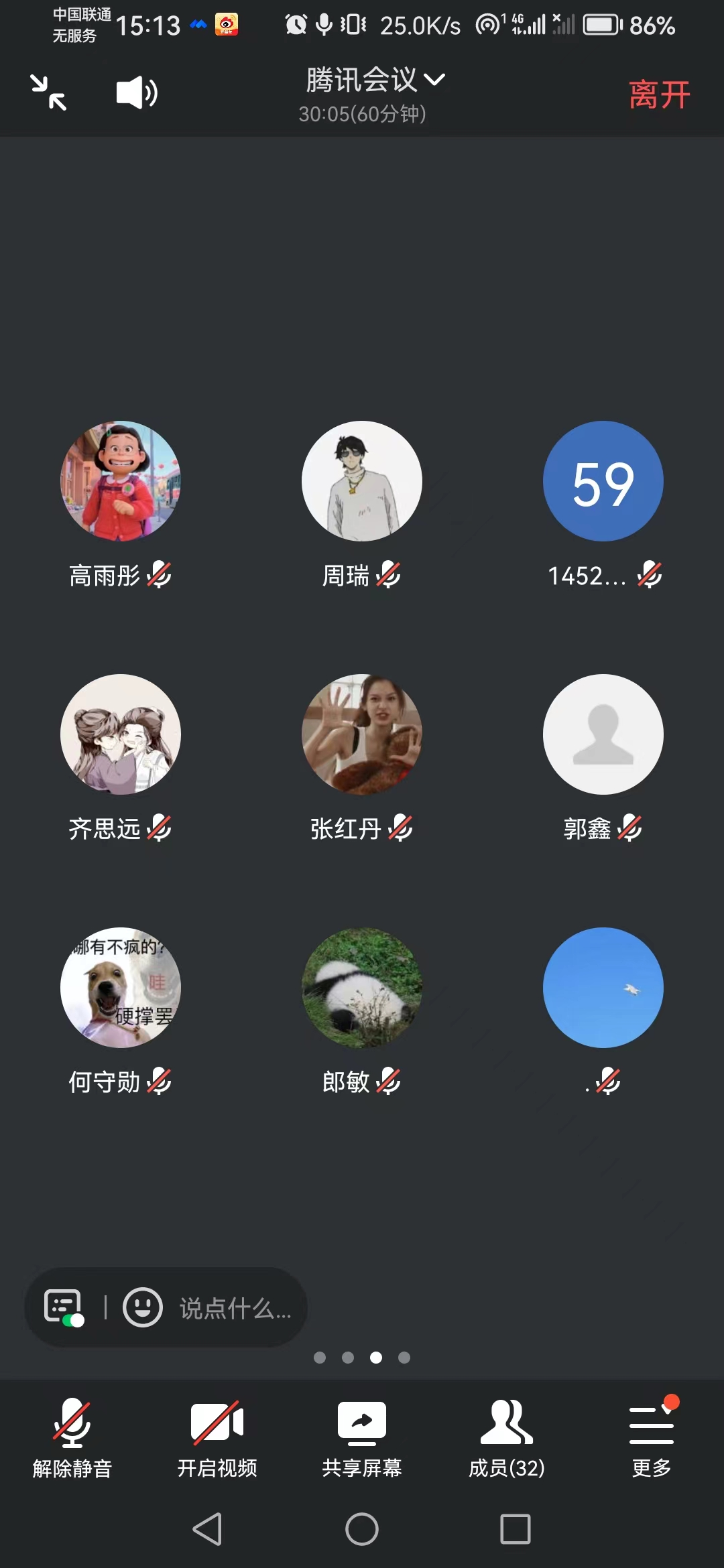Viewport: 724px width, 1568px height.
Task: Open the tile of participant 1452...
Action: 603,481
